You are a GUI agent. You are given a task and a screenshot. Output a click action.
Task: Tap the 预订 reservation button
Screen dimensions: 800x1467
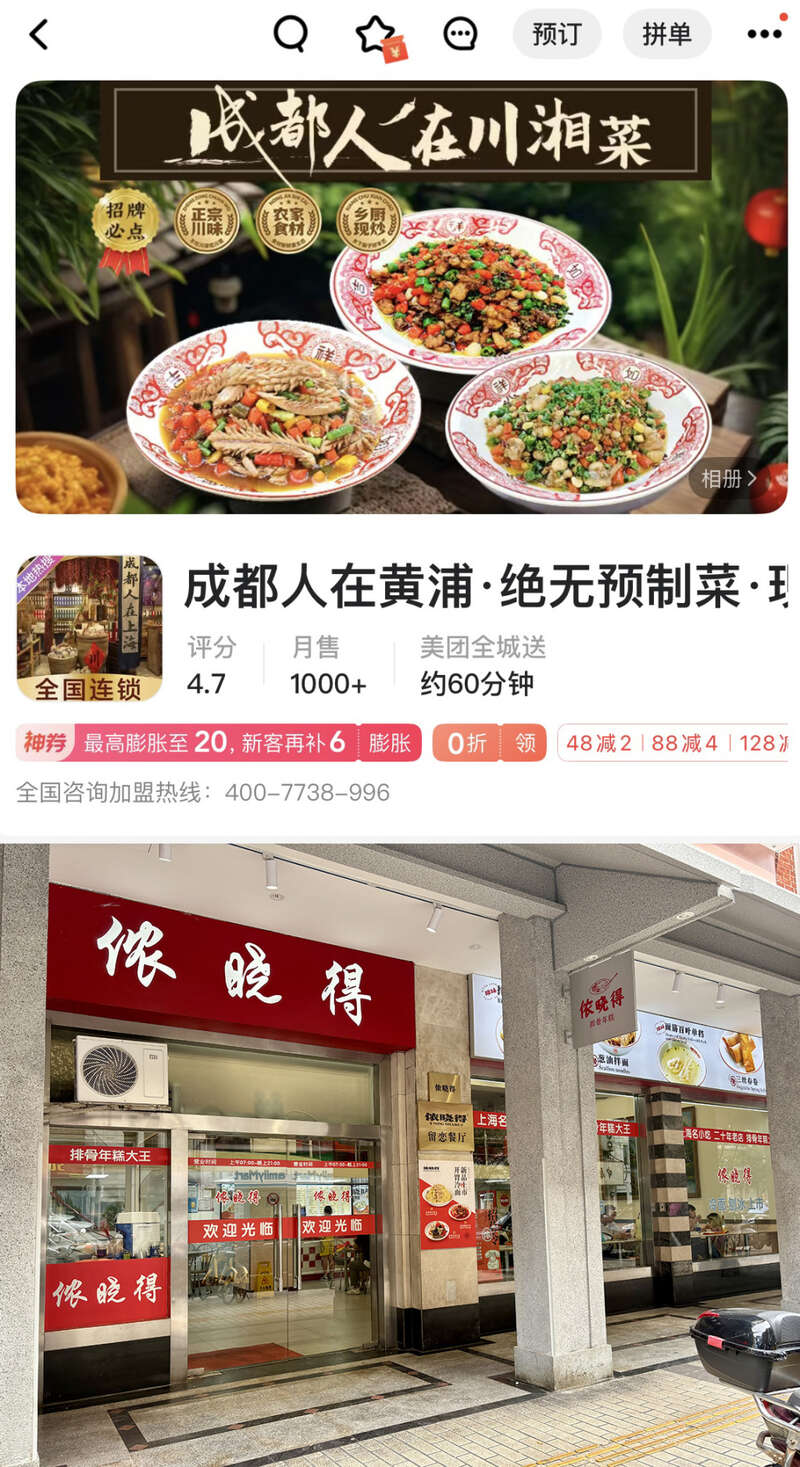pyautogui.click(x=557, y=34)
